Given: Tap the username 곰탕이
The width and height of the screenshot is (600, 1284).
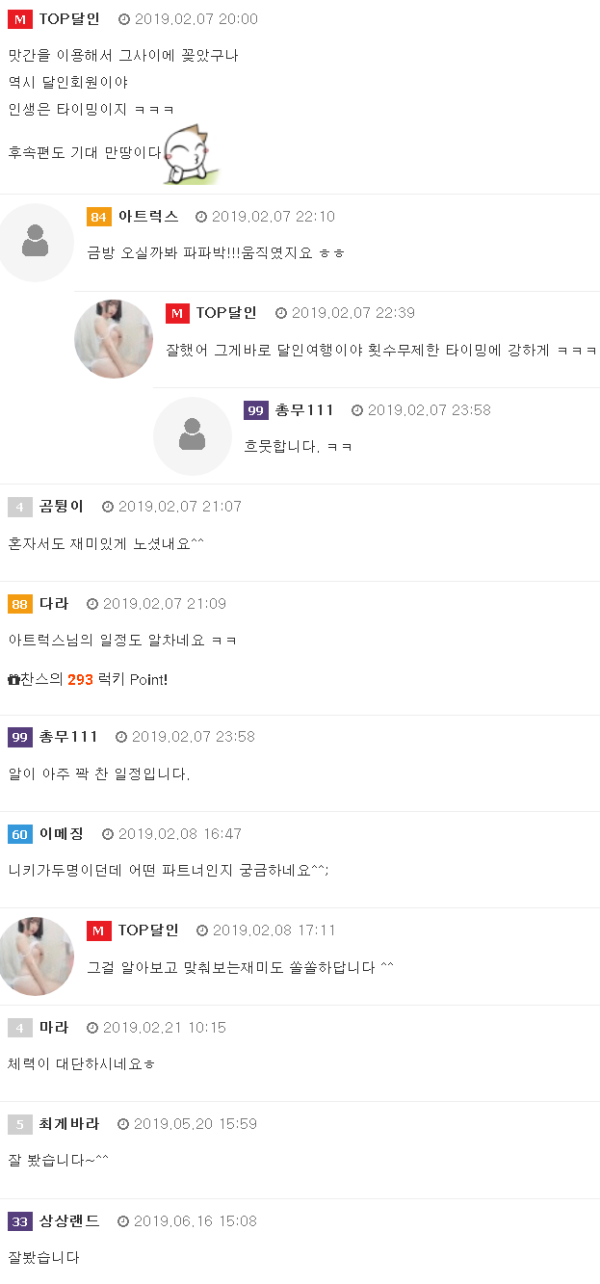Looking at the screenshot, I should pyautogui.click(x=62, y=507).
